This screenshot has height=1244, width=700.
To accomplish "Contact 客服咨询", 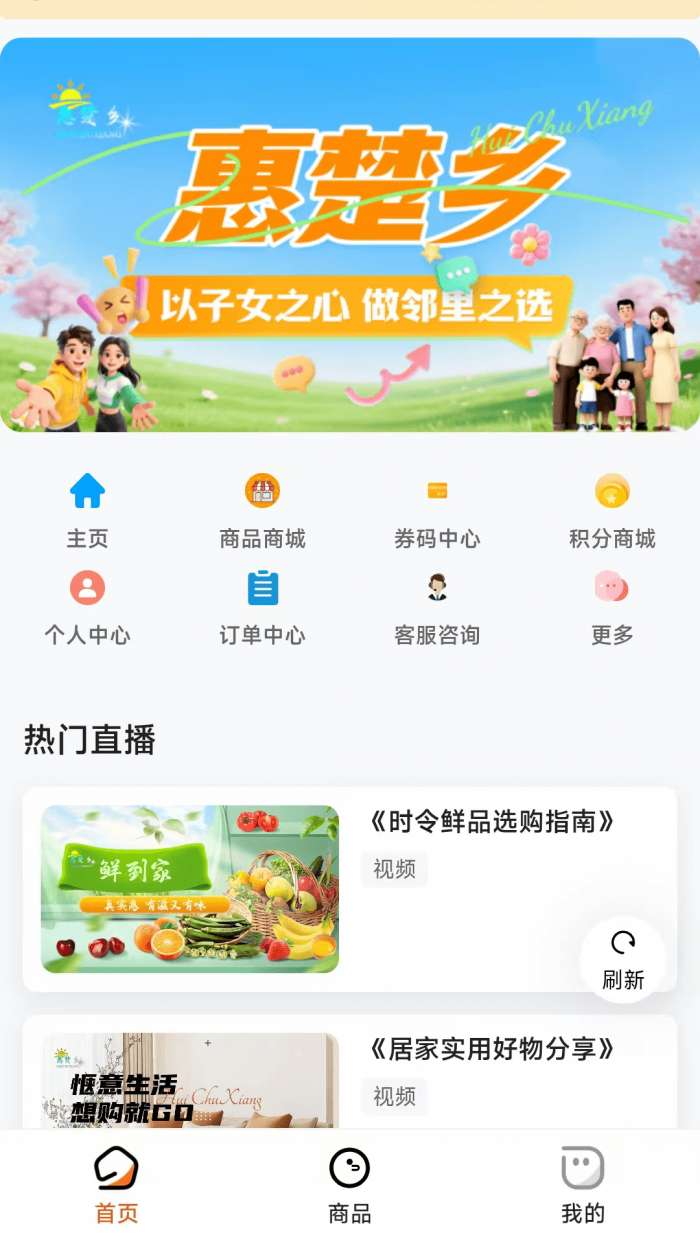I will tap(437, 607).
